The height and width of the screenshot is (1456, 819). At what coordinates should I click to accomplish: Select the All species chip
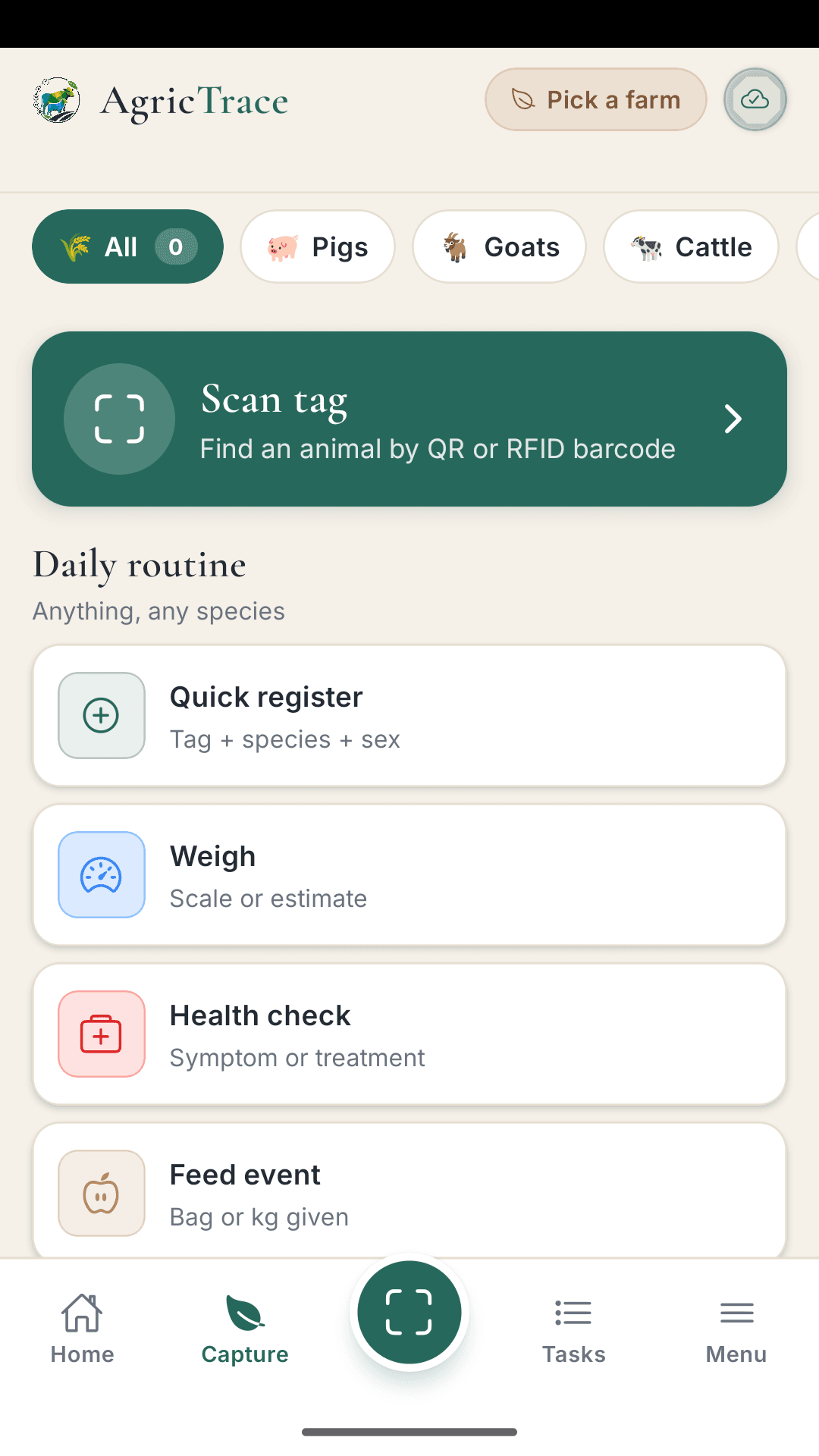pos(127,246)
